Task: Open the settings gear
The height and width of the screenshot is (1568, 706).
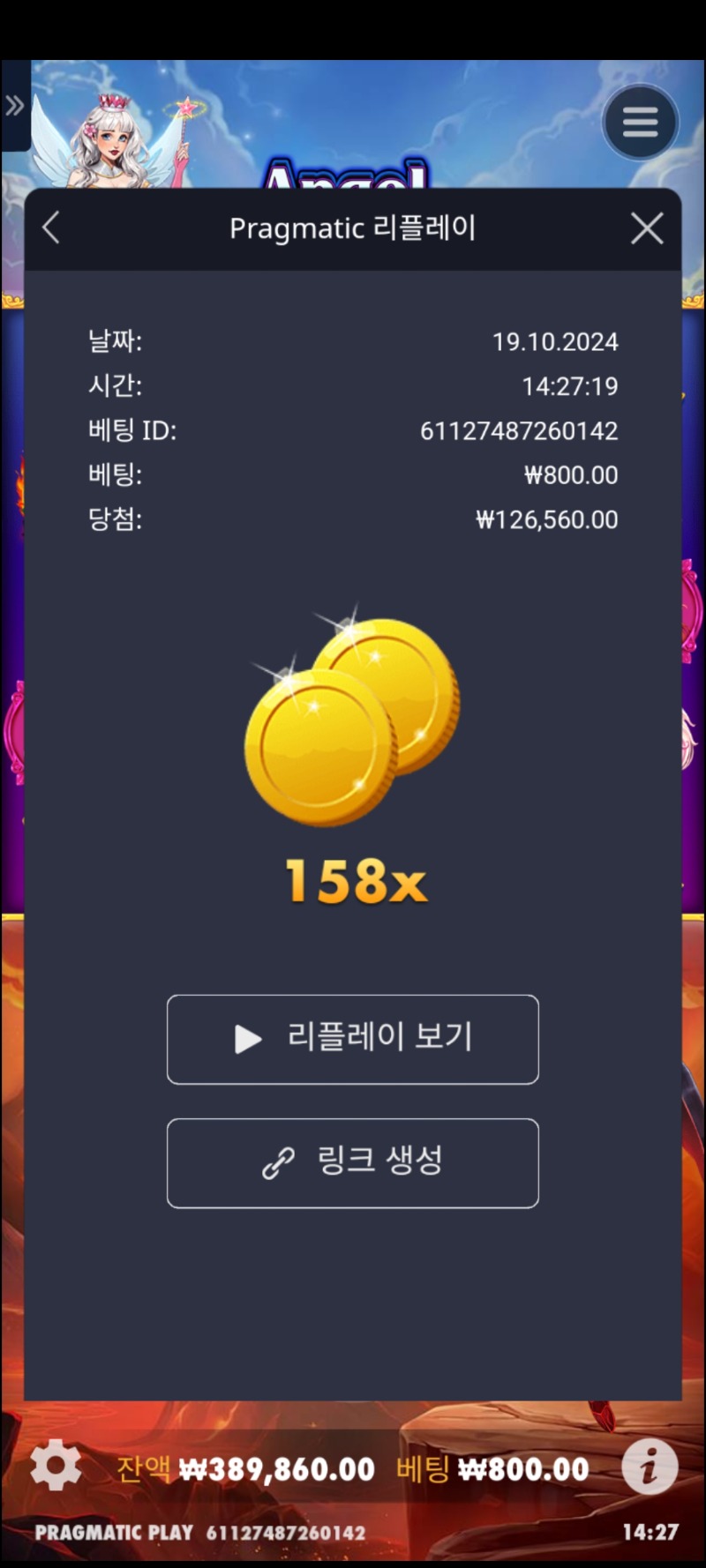Action: click(x=56, y=1466)
